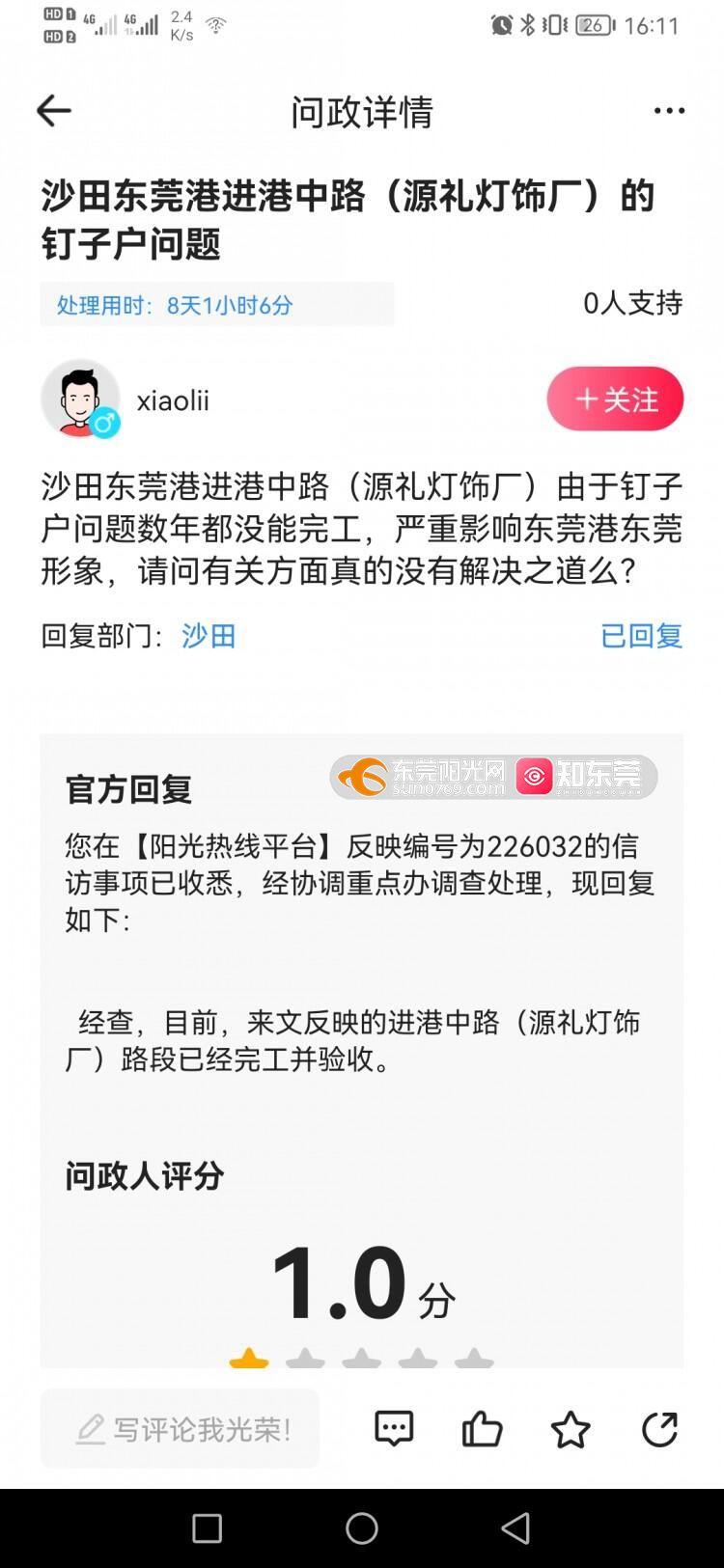Viewport: 724px width, 1568px height.
Task: Open the 沙田 reply department link
Action: point(209,636)
